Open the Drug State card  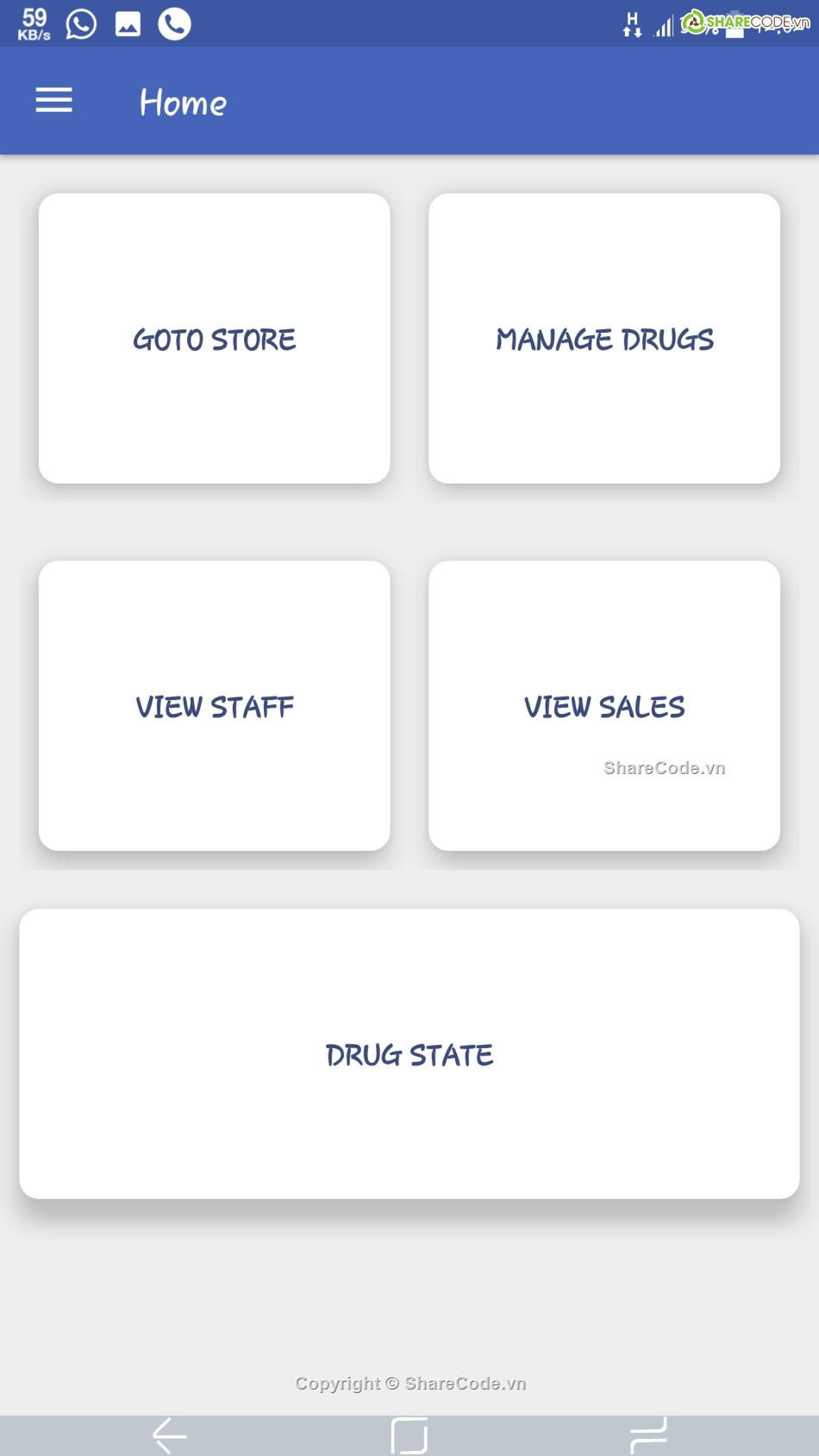point(409,1053)
